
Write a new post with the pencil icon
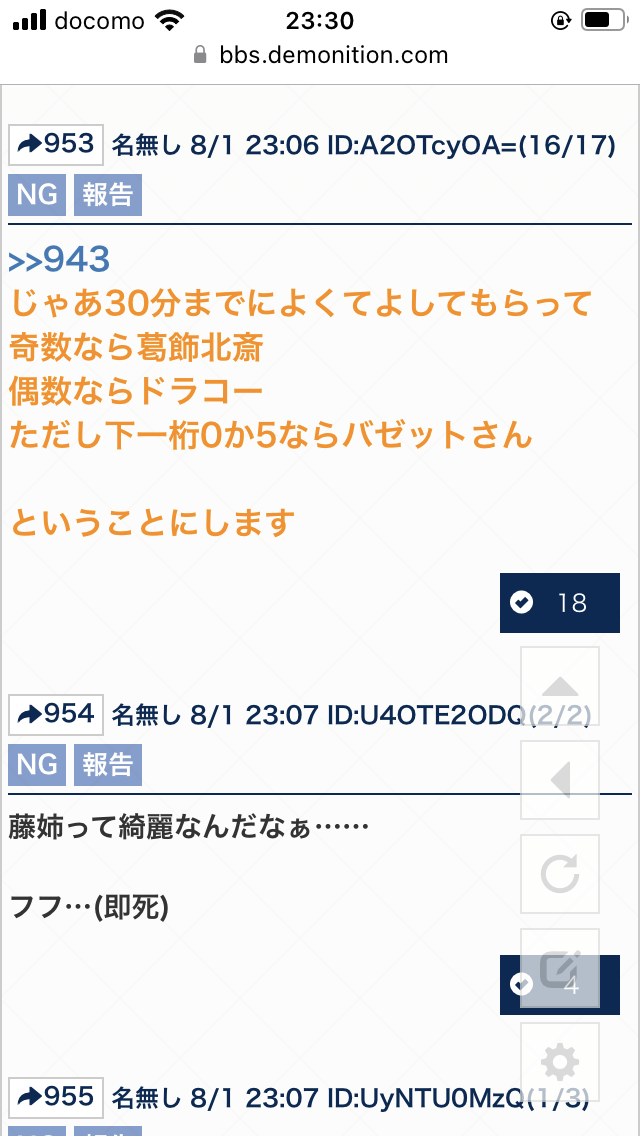[x=560, y=968]
